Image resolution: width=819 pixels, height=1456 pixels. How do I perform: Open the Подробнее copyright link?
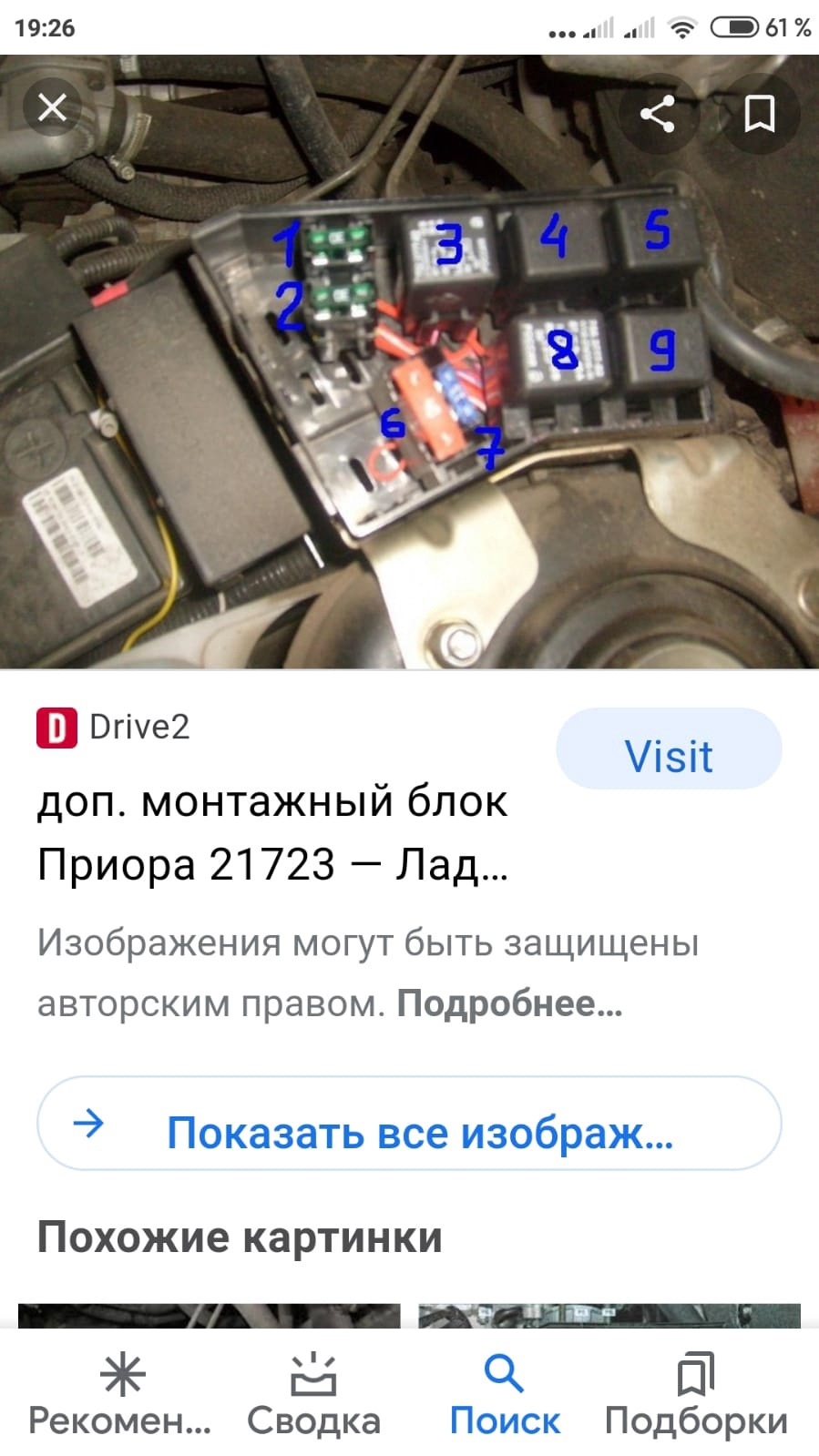[x=509, y=1003]
